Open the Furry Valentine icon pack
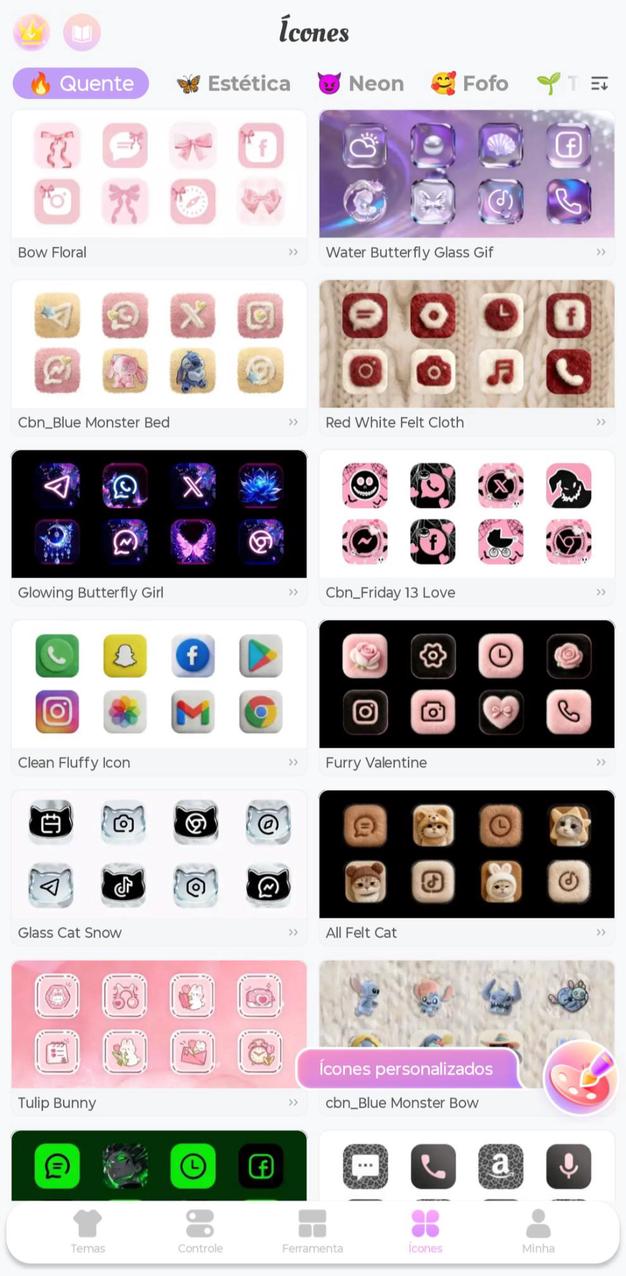Viewport: 626px width, 1276px height. (467, 698)
